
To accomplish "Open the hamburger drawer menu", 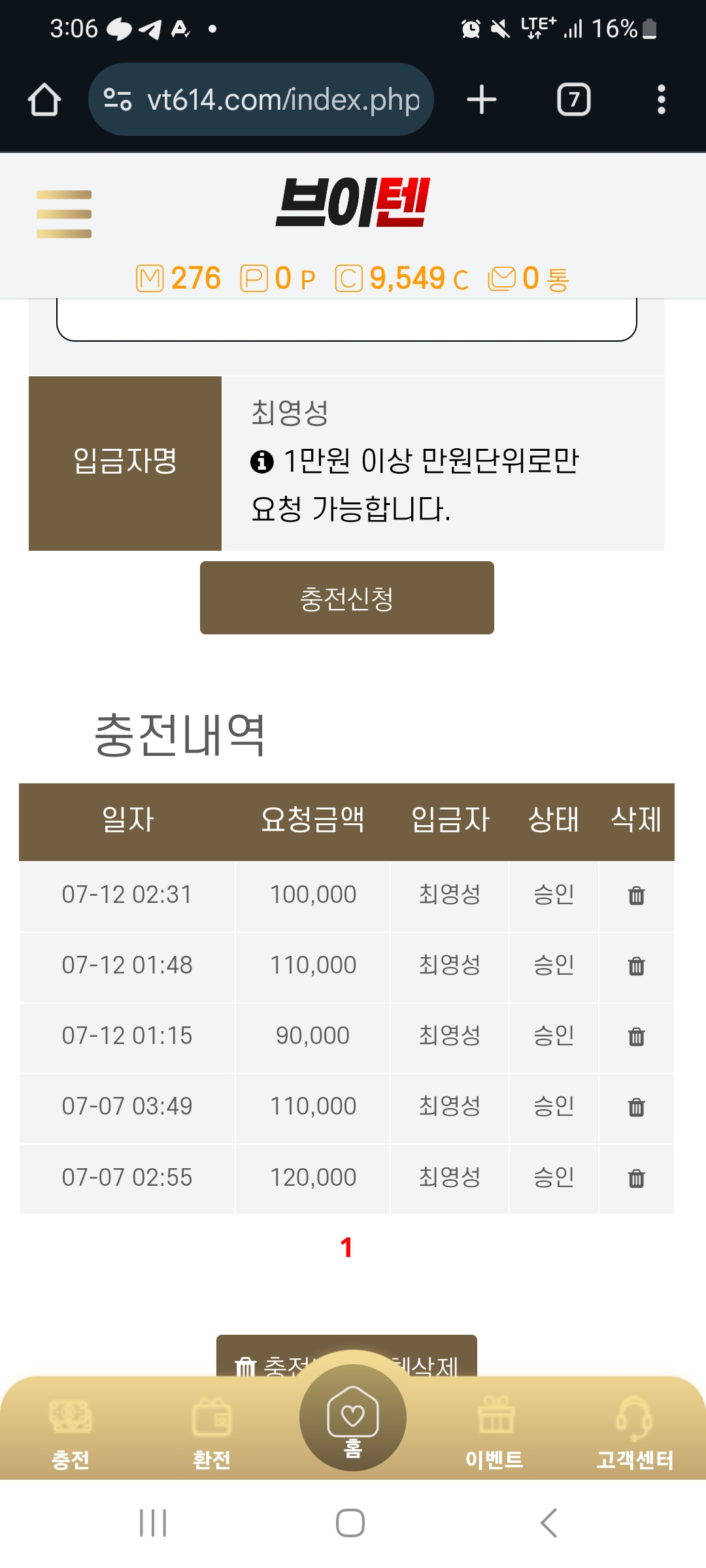I will tap(64, 214).
